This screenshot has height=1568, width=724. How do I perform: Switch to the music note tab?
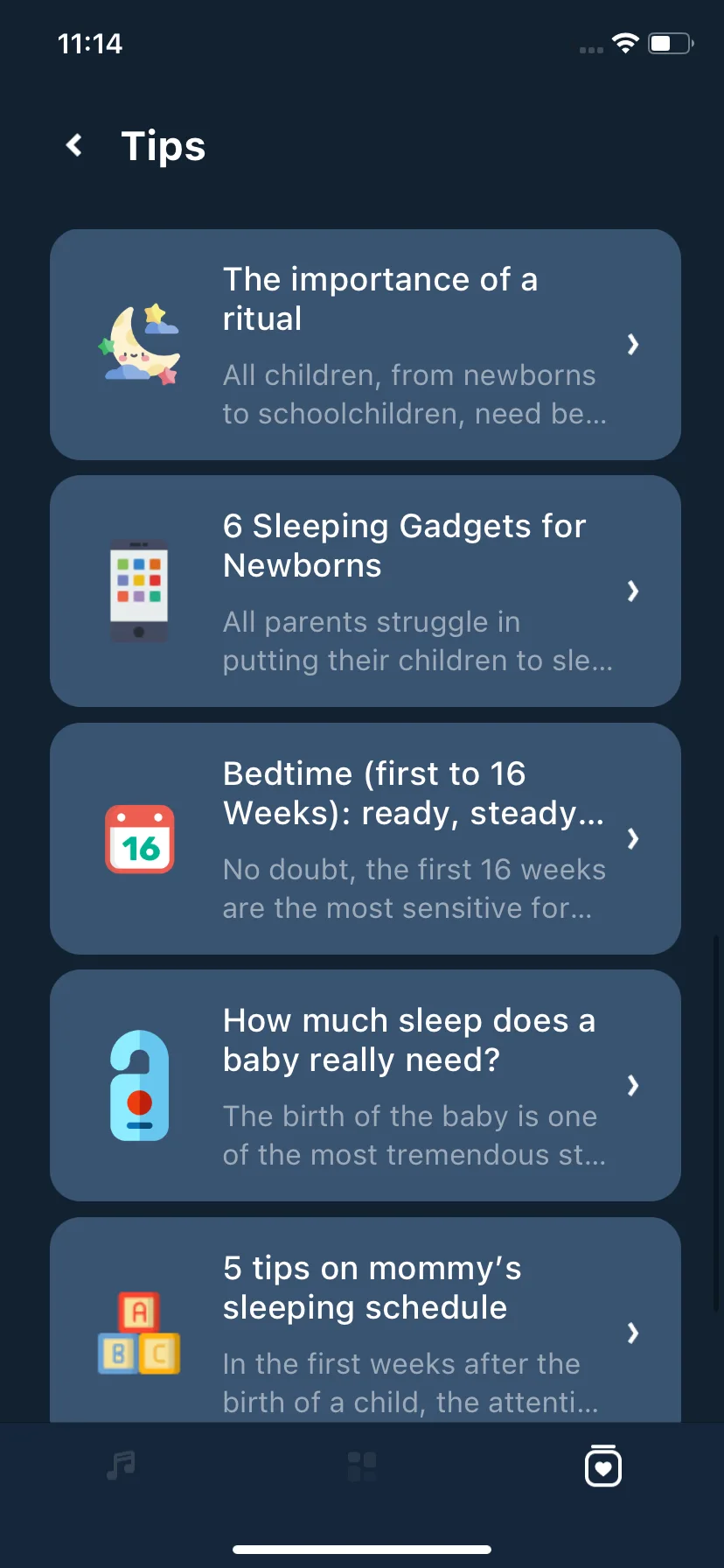121,1465
